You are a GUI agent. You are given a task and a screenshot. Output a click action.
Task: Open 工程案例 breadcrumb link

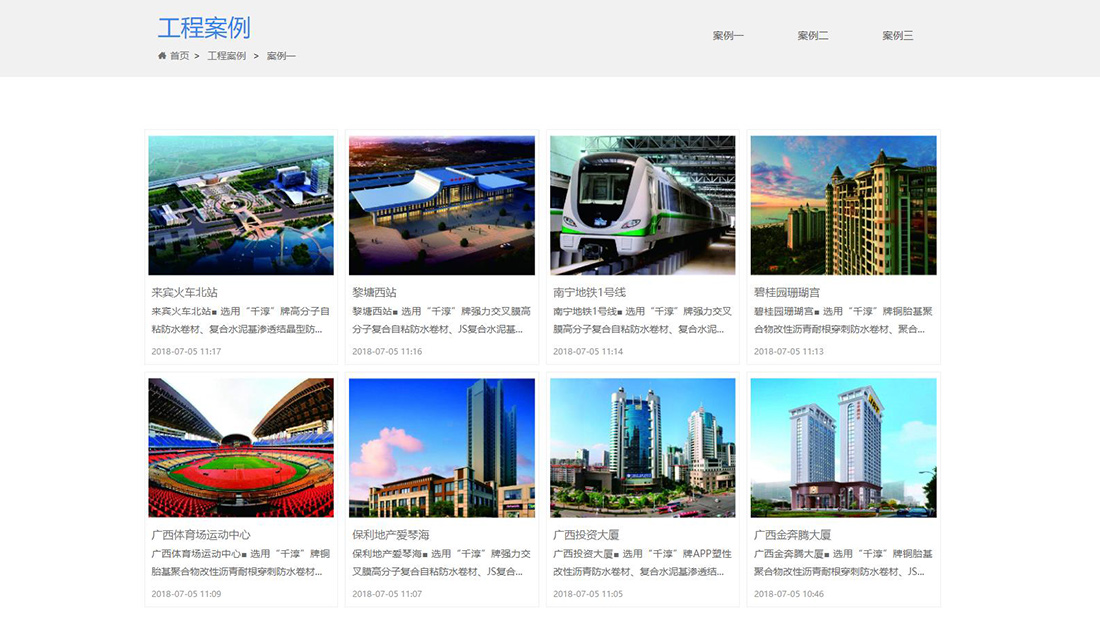tap(227, 56)
